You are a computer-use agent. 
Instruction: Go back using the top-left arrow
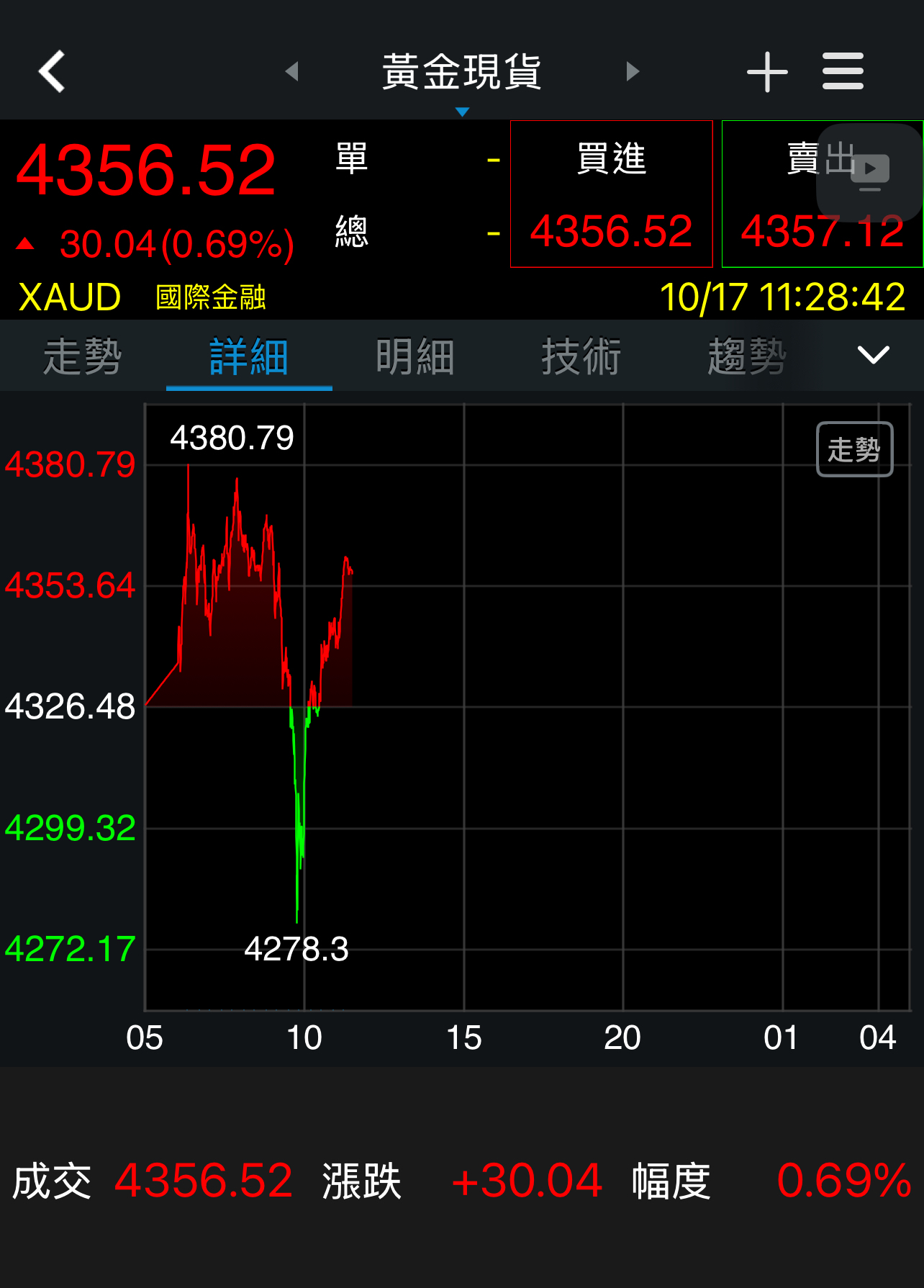pyautogui.click(x=52, y=71)
